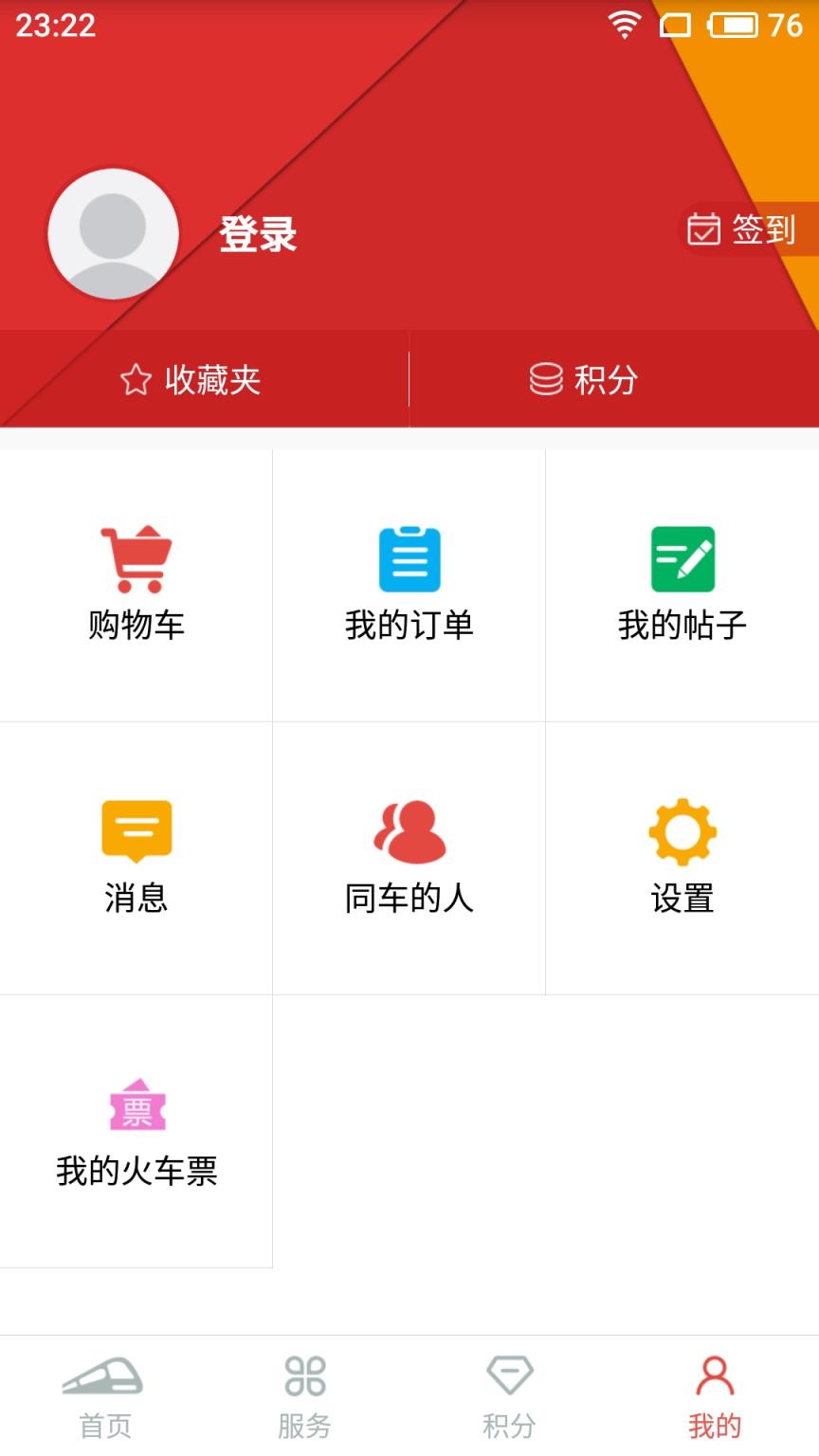Open settings (设置) via gear icon

coord(682,832)
